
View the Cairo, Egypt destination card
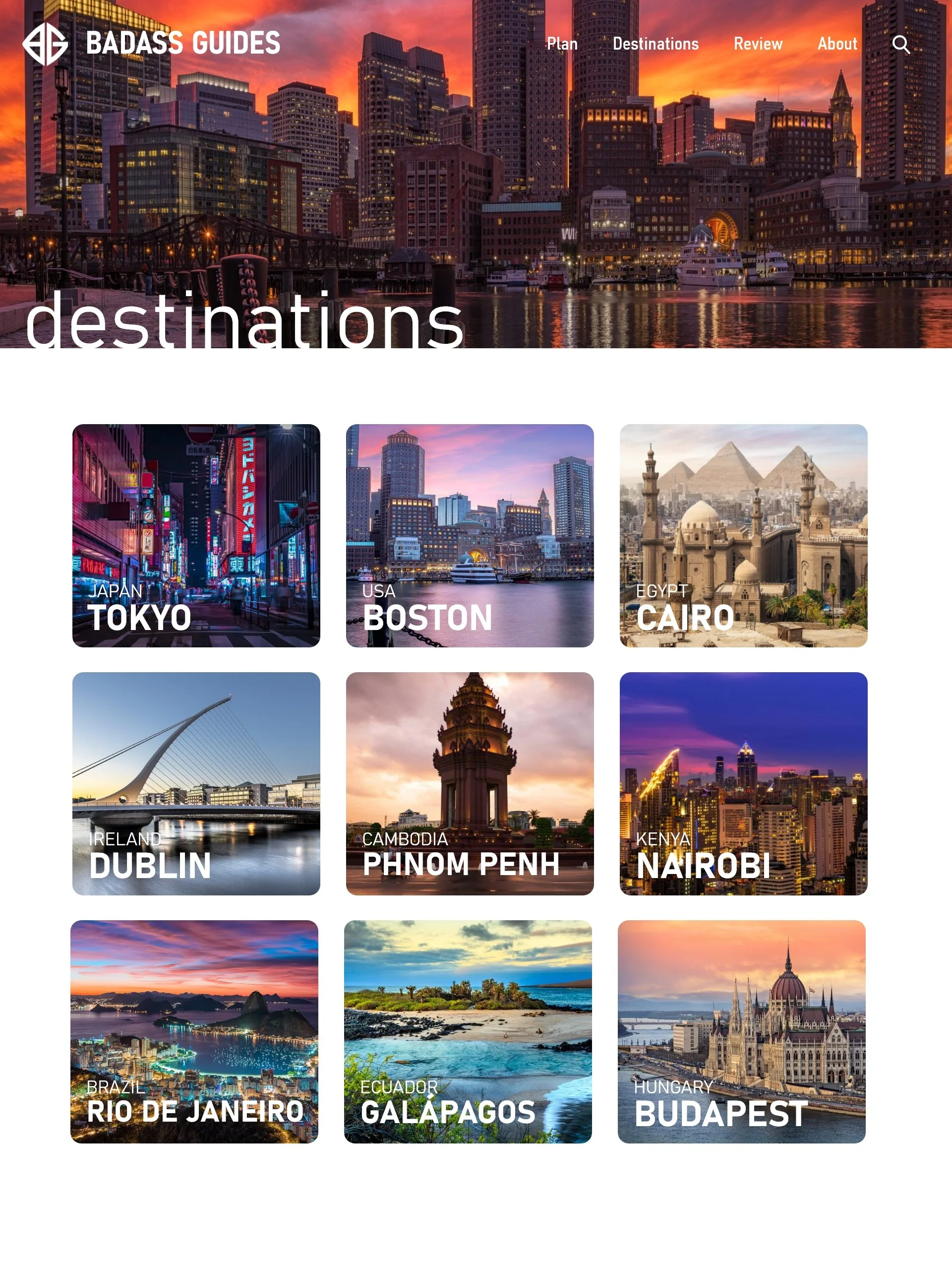(x=743, y=536)
